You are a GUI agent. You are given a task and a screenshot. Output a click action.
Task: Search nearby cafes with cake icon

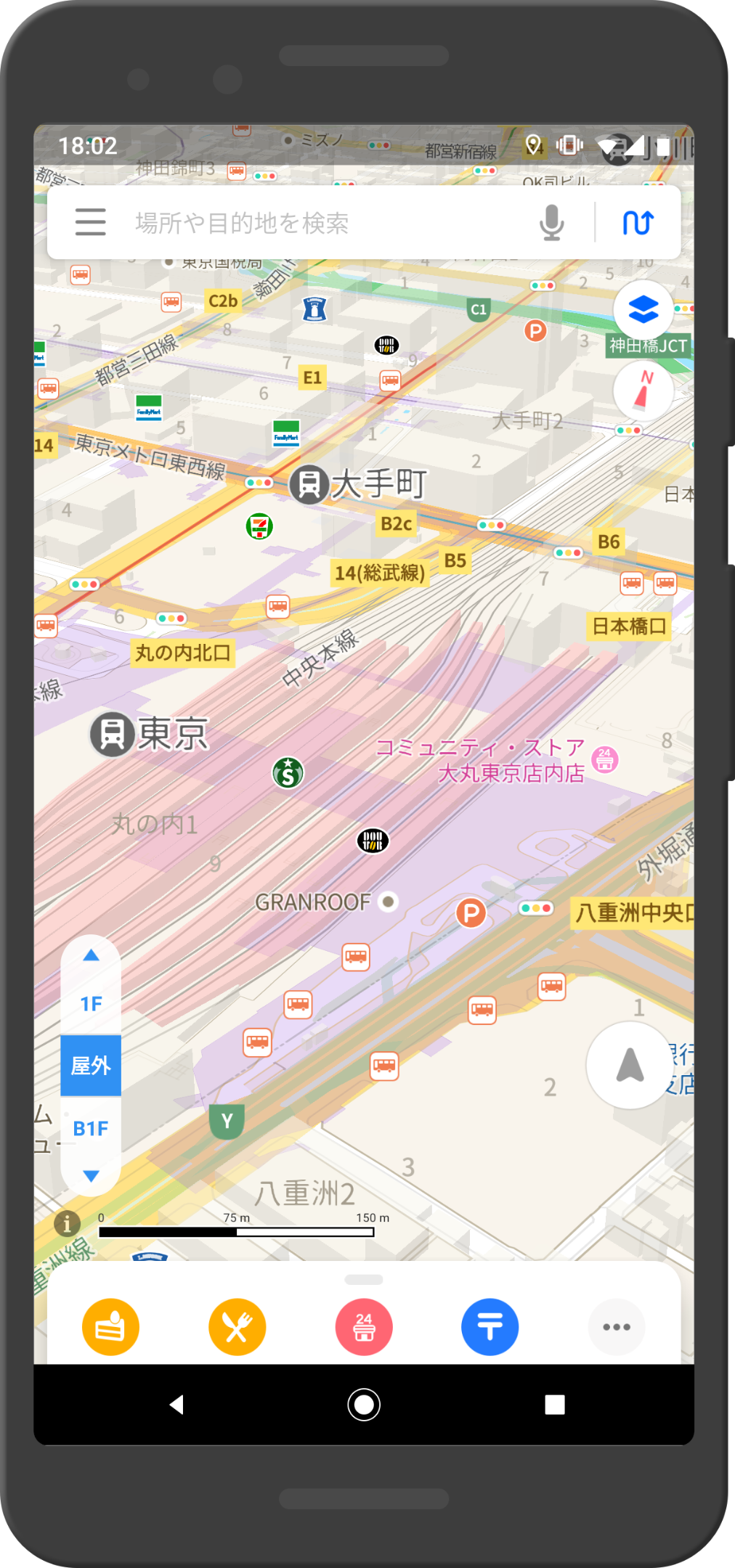(110, 1327)
